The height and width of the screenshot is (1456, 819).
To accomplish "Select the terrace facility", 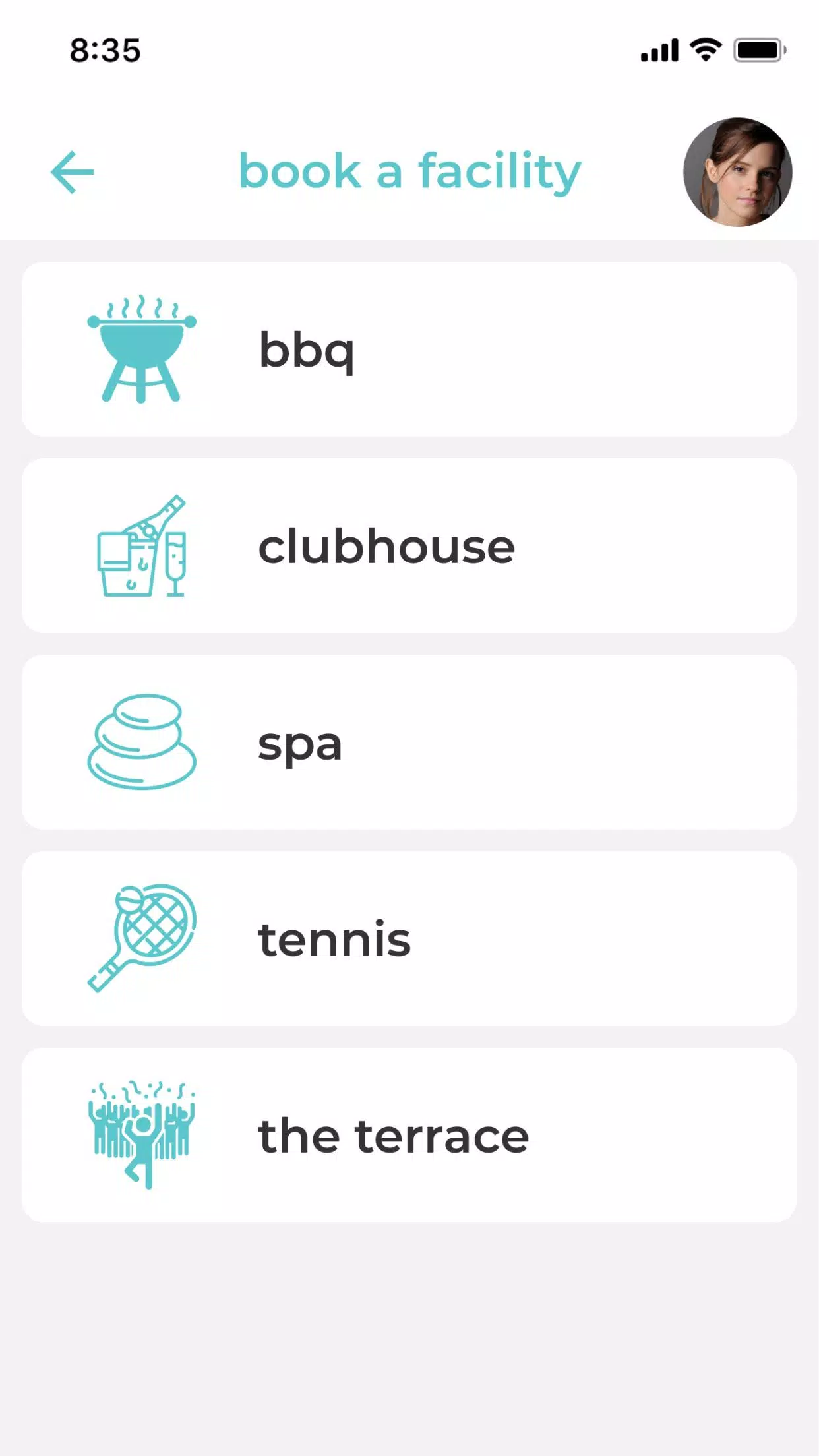I will [x=409, y=1136].
